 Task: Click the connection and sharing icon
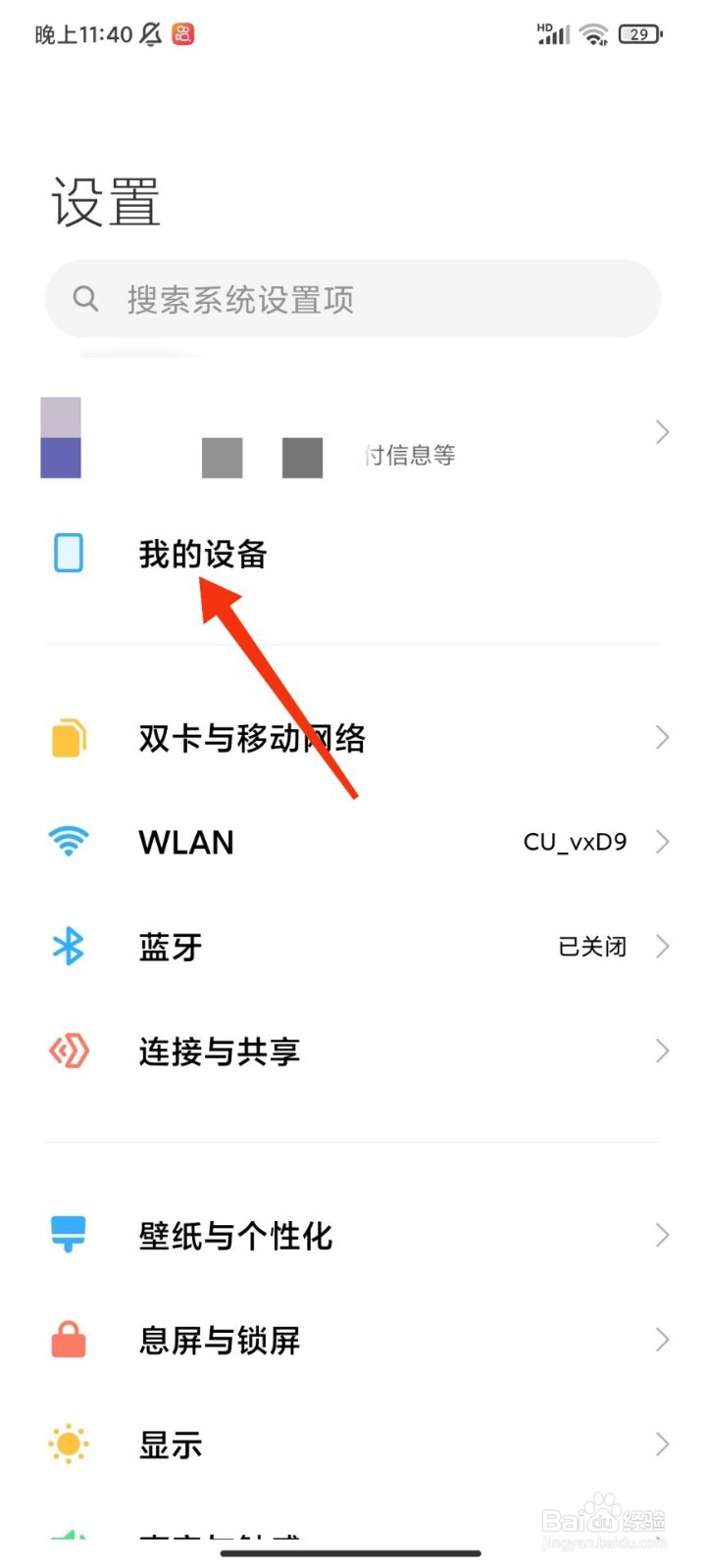pyautogui.click(x=67, y=1051)
